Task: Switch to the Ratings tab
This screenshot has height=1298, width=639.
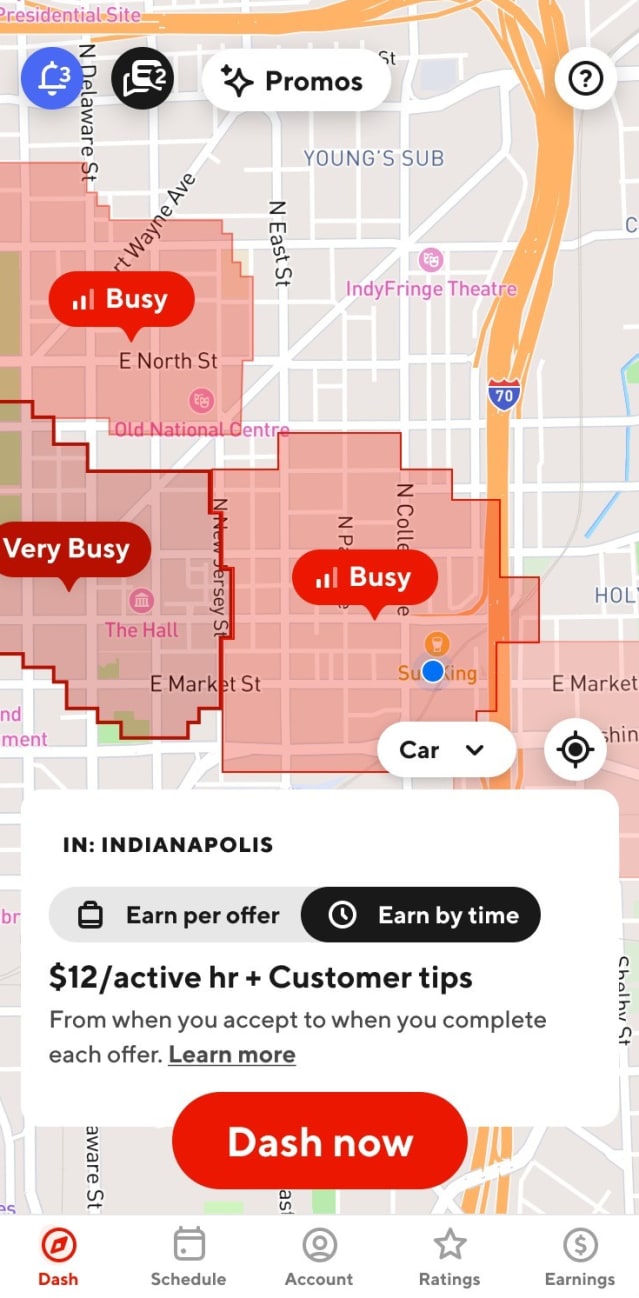Action: 449,1257
